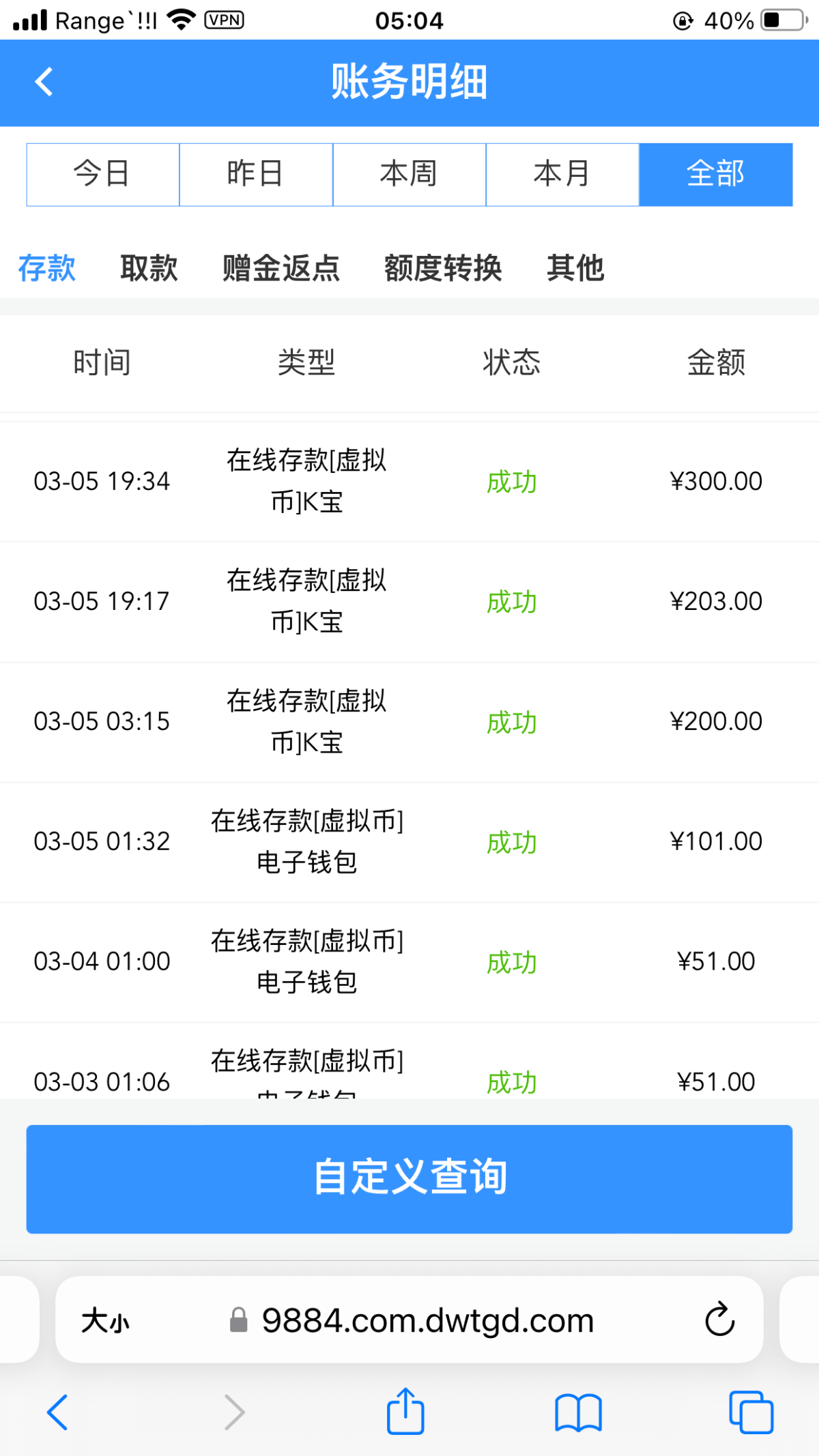The image size is (819, 1456).
Task: Switch to the 其他 tab
Action: pos(575,267)
